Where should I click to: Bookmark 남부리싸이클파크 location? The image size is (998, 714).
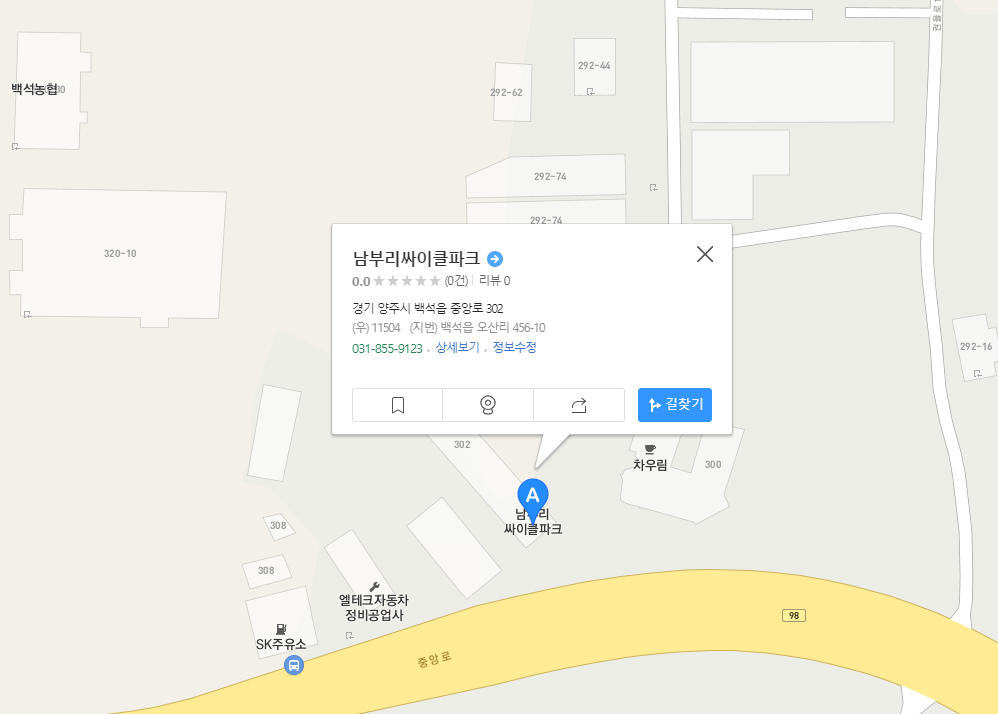[x=397, y=405]
